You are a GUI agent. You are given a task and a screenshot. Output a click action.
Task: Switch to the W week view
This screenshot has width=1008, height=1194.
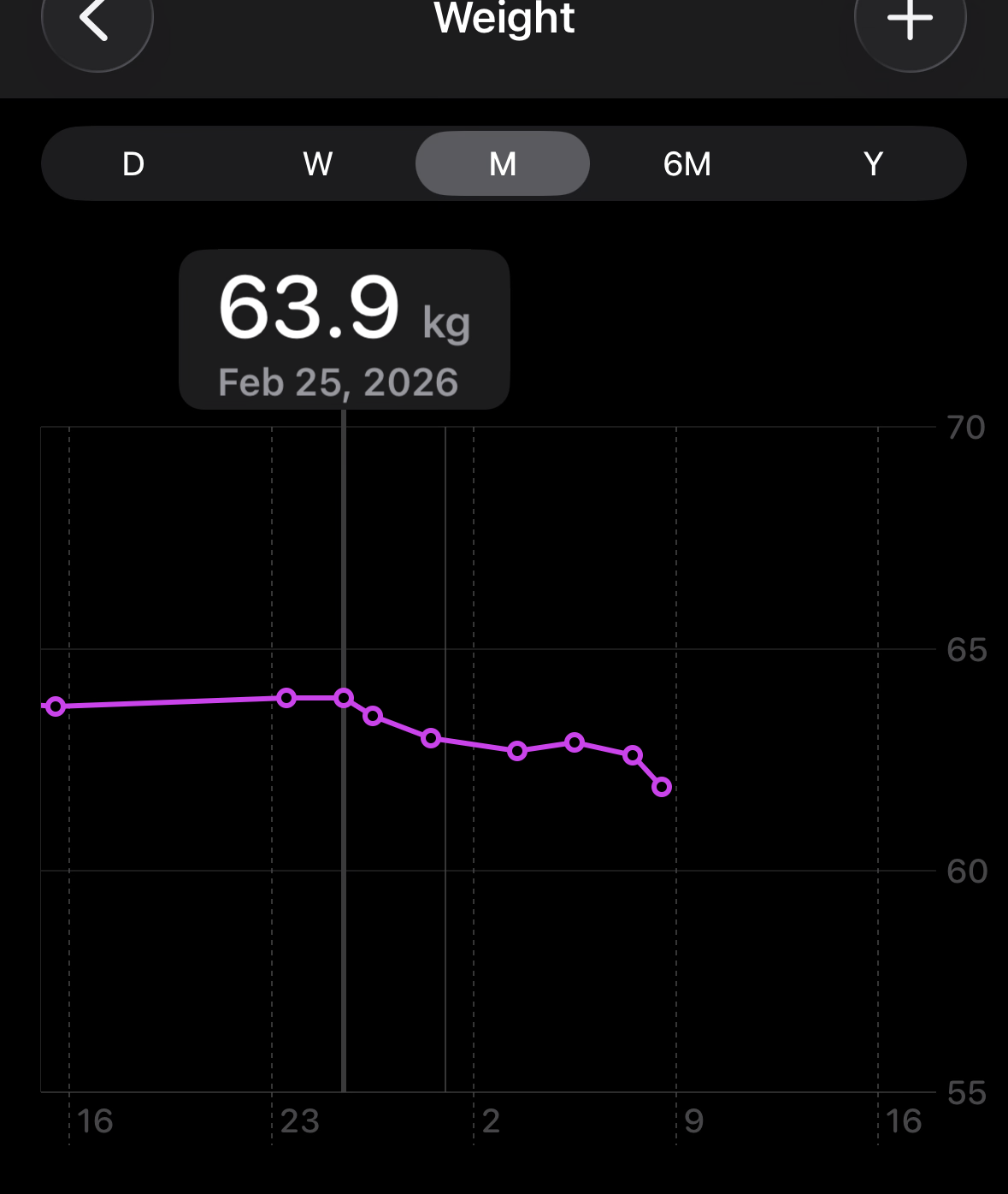click(x=318, y=163)
